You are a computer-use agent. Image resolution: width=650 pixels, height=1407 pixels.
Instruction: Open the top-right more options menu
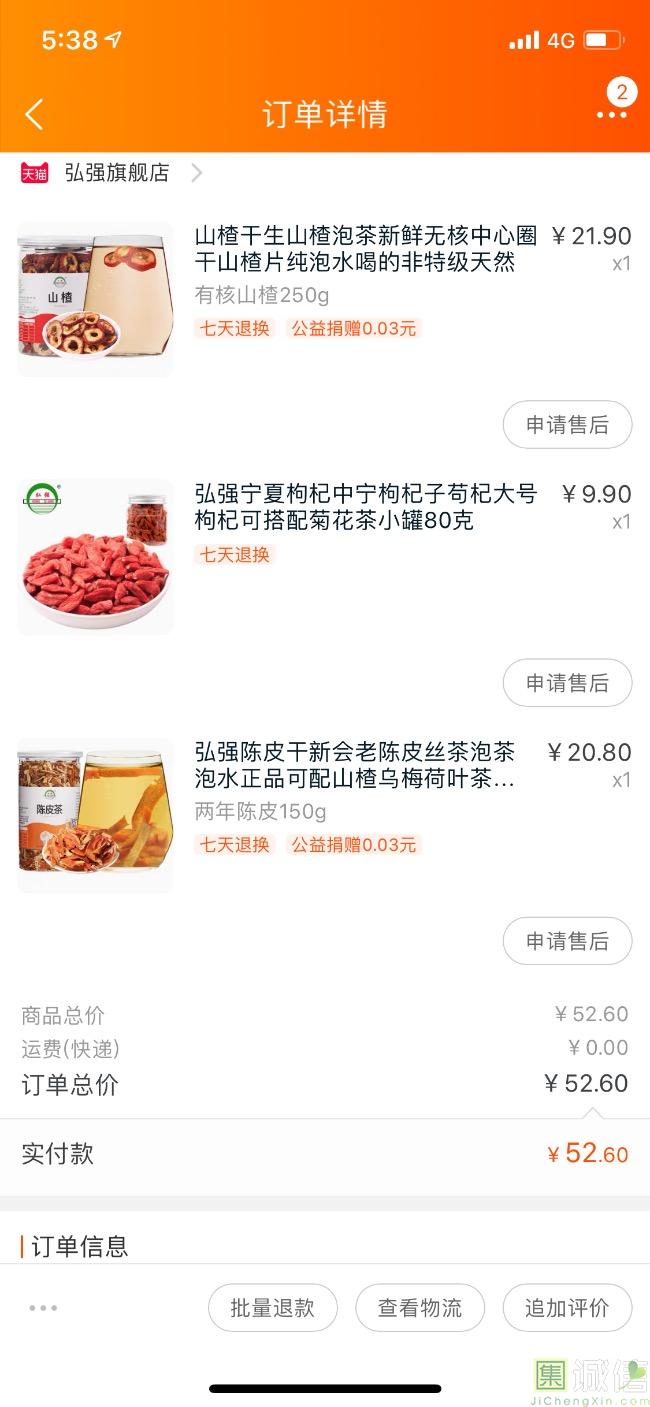coord(611,114)
